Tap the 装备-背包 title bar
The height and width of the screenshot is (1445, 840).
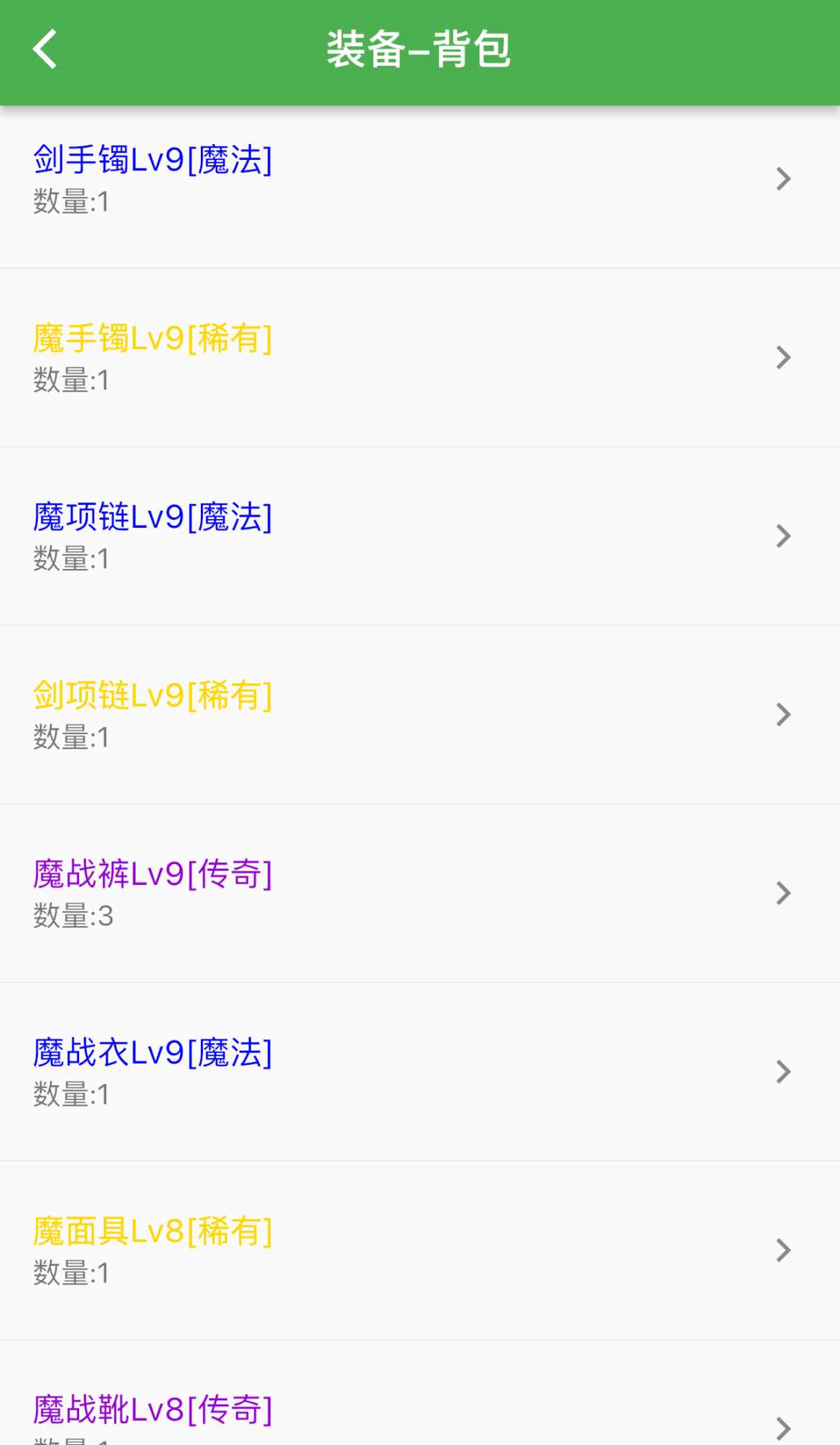pyautogui.click(x=420, y=48)
